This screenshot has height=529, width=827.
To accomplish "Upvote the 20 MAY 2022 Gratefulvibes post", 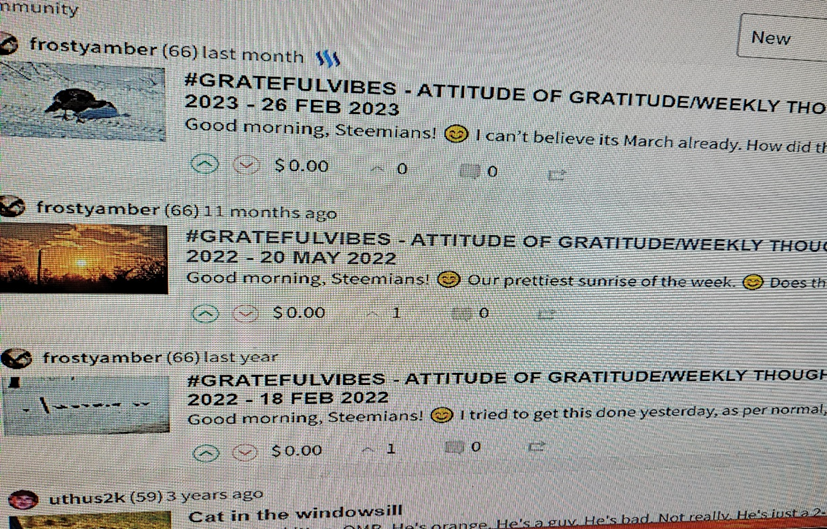I will [x=204, y=313].
